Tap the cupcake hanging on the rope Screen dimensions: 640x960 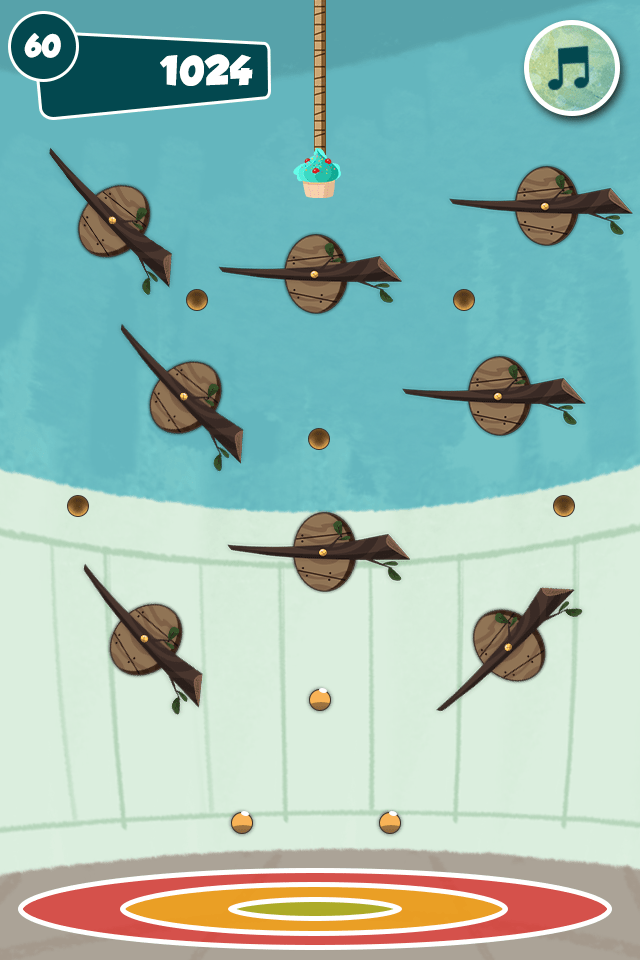[x=318, y=174]
